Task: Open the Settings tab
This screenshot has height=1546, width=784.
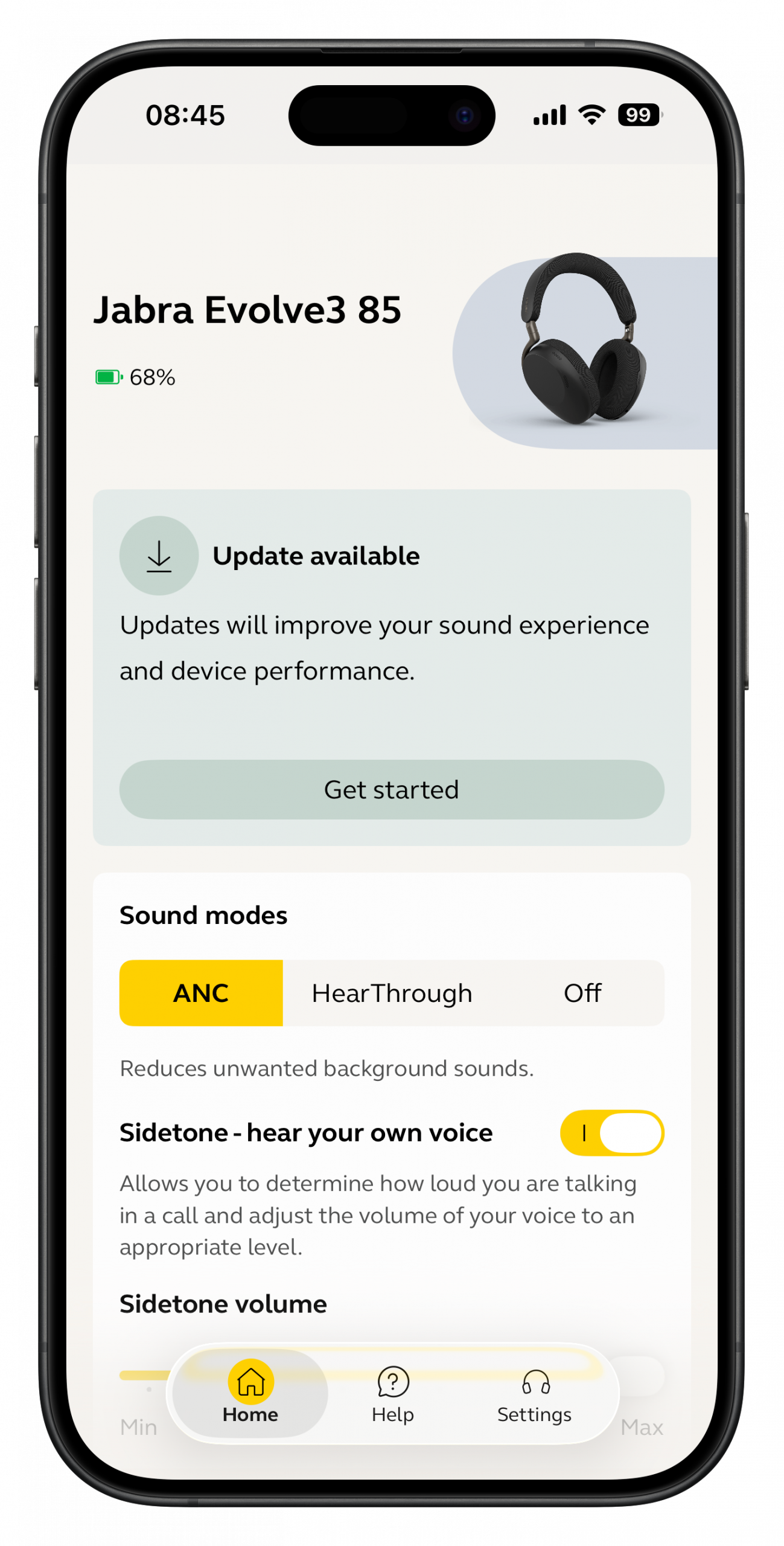Action: click(534, 1394)
